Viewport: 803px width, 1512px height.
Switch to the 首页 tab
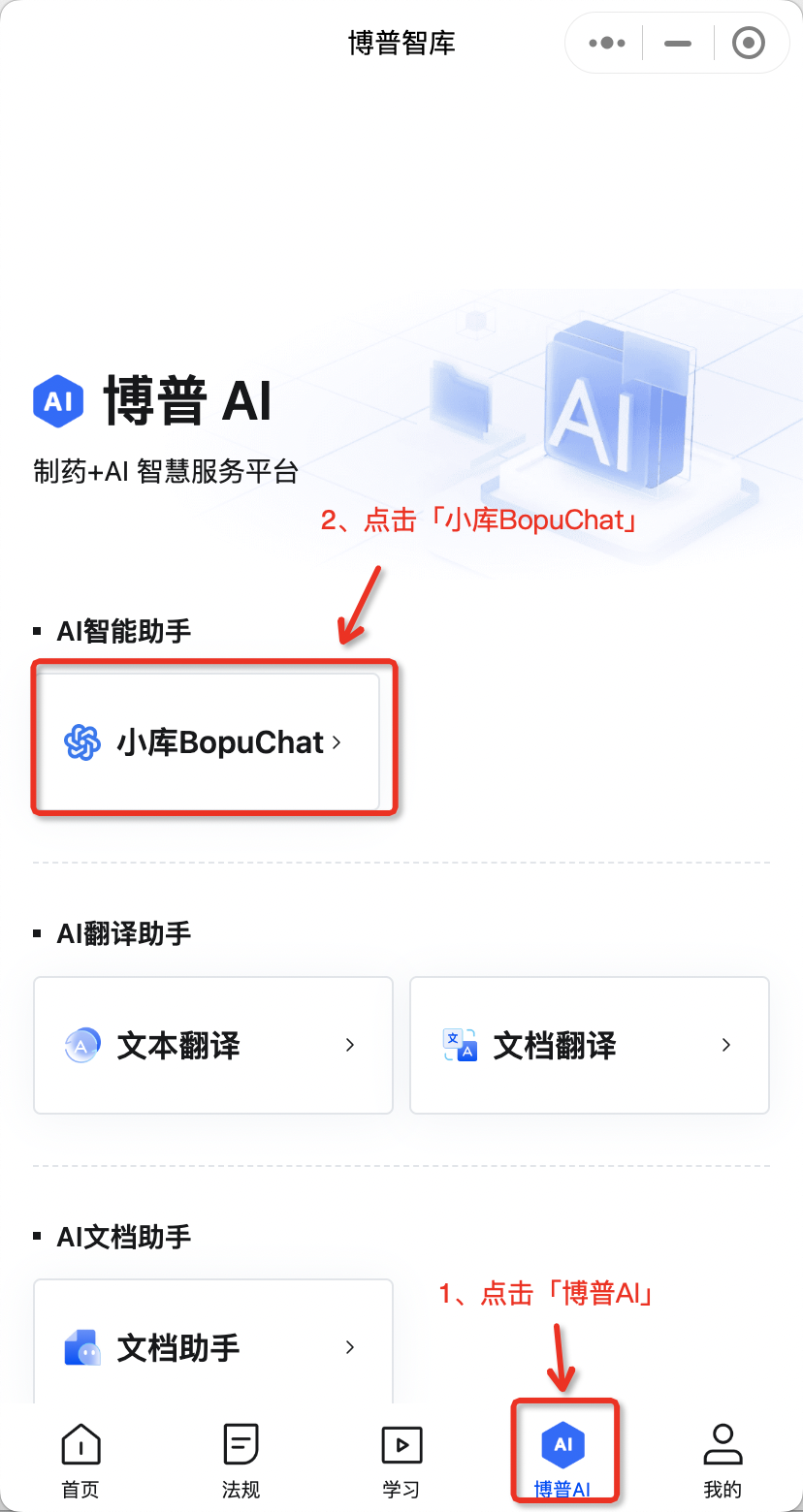(x=80, y=1461)
